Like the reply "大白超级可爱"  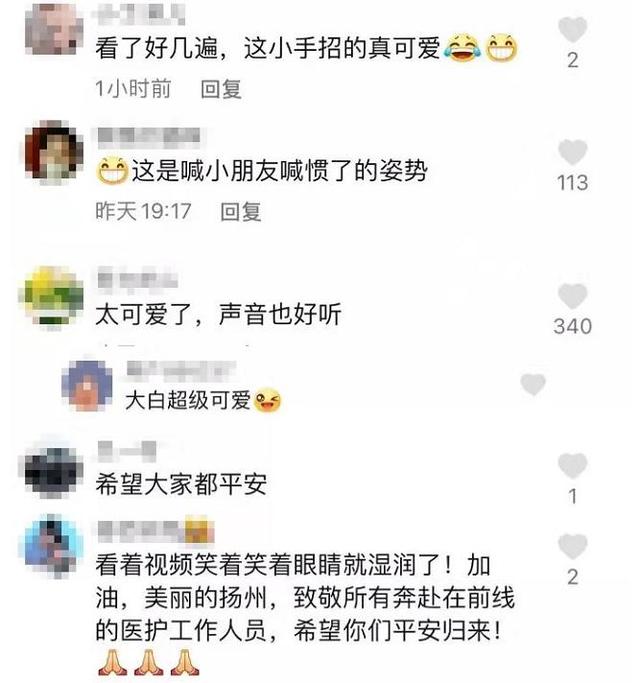tap(533, 384)
